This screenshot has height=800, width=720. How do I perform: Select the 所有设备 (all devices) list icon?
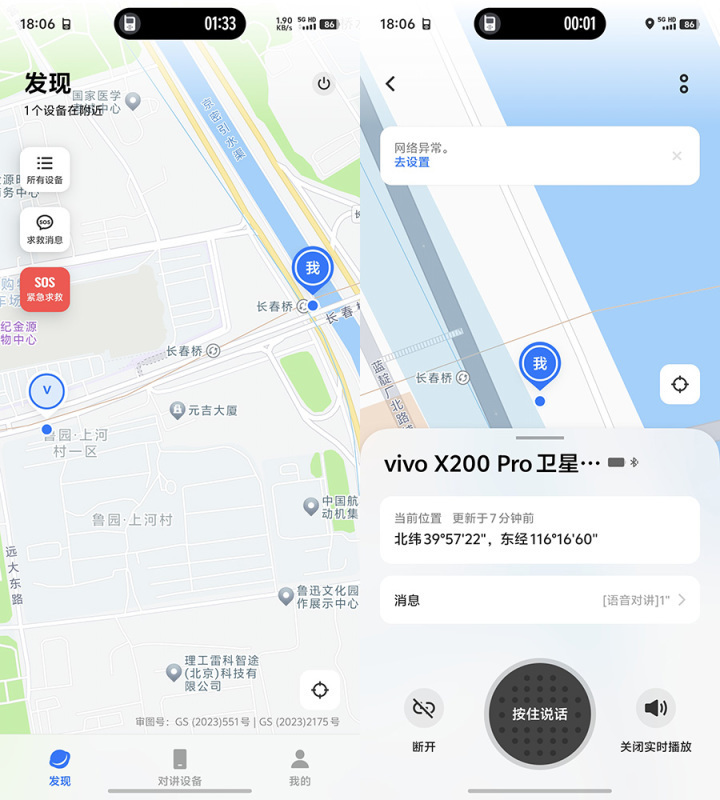point(45,165)
